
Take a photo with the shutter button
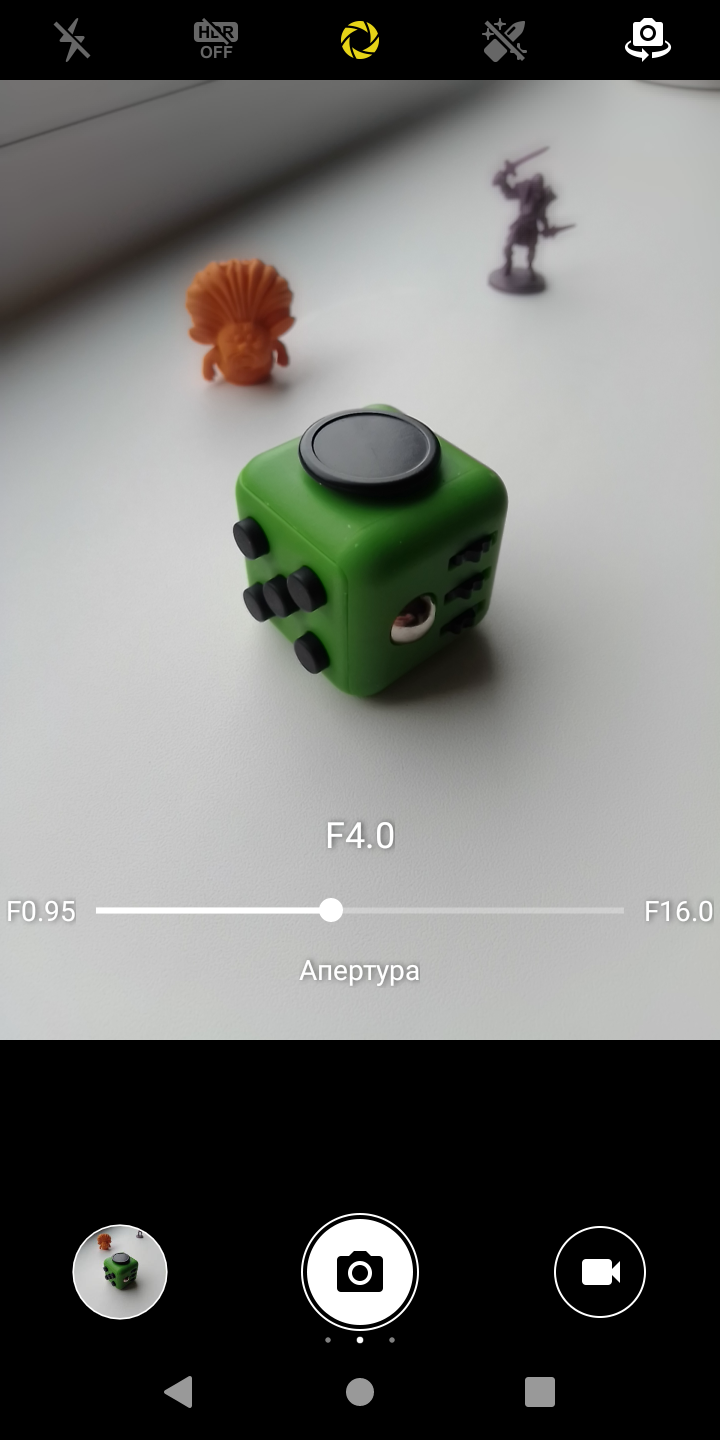click(x=360, y=1272)
